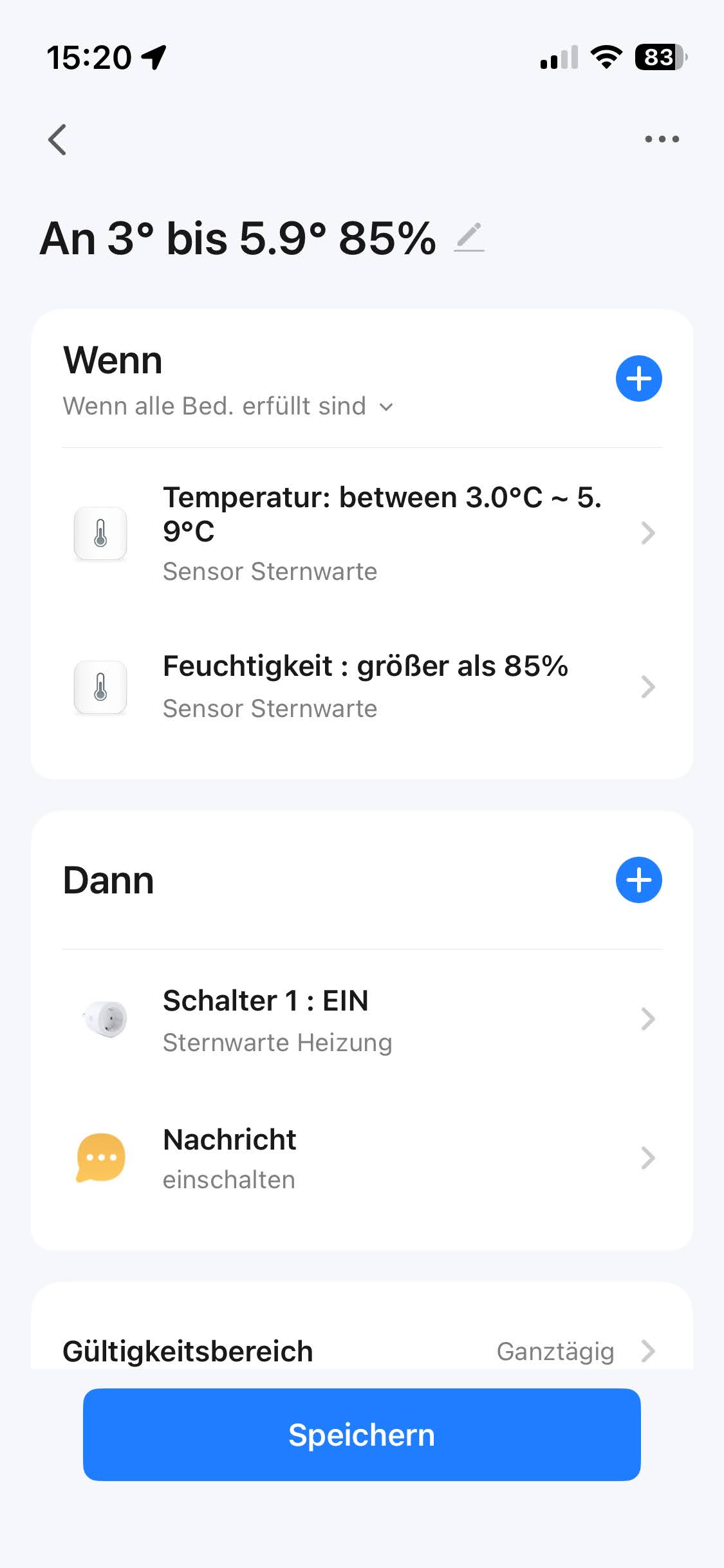Open the Gültigkeitsbereich setting
The height and width of the screenshot is (1568, 724).
(x=362, y=1350)
